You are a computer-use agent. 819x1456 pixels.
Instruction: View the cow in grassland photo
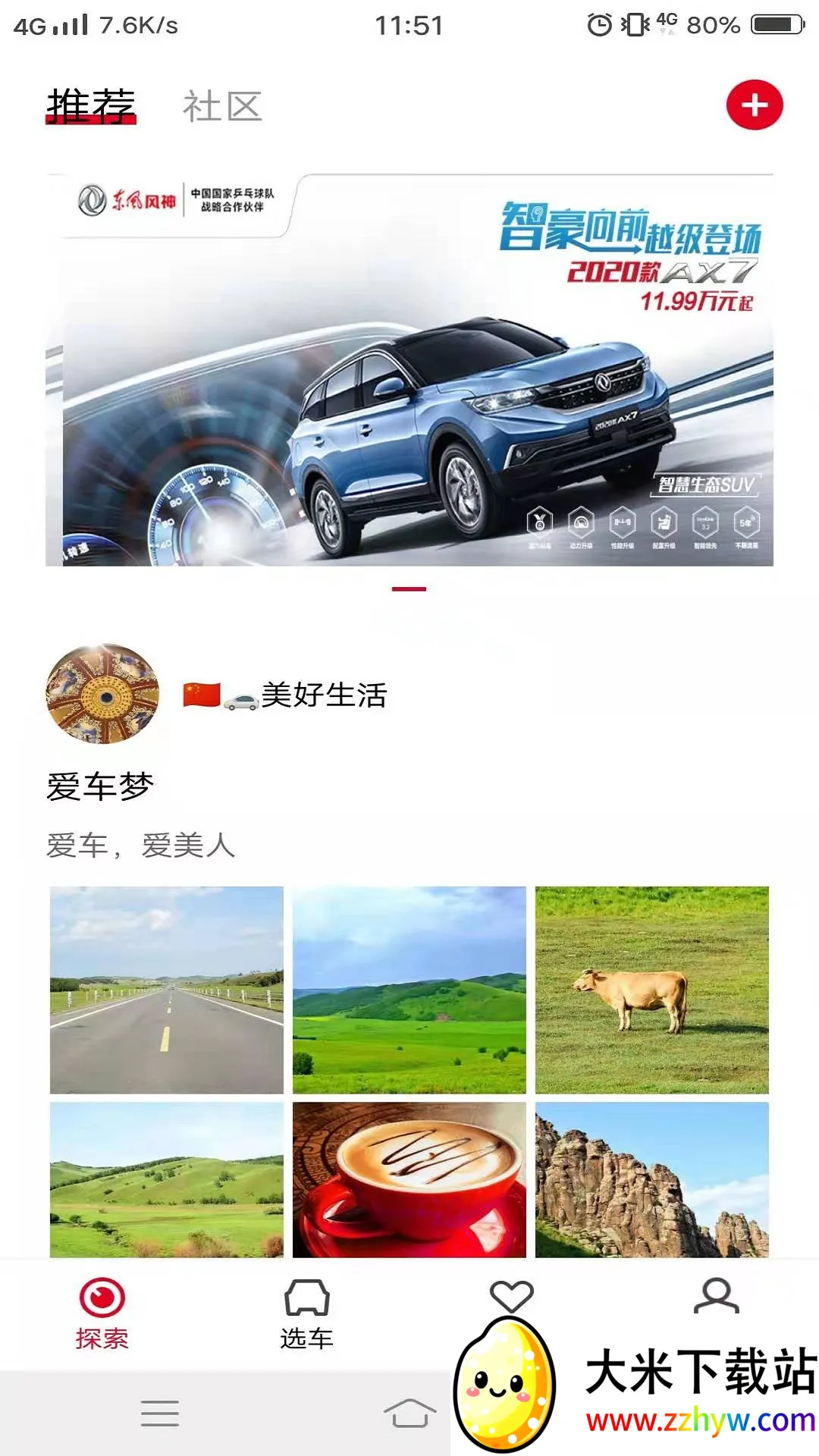654,989
